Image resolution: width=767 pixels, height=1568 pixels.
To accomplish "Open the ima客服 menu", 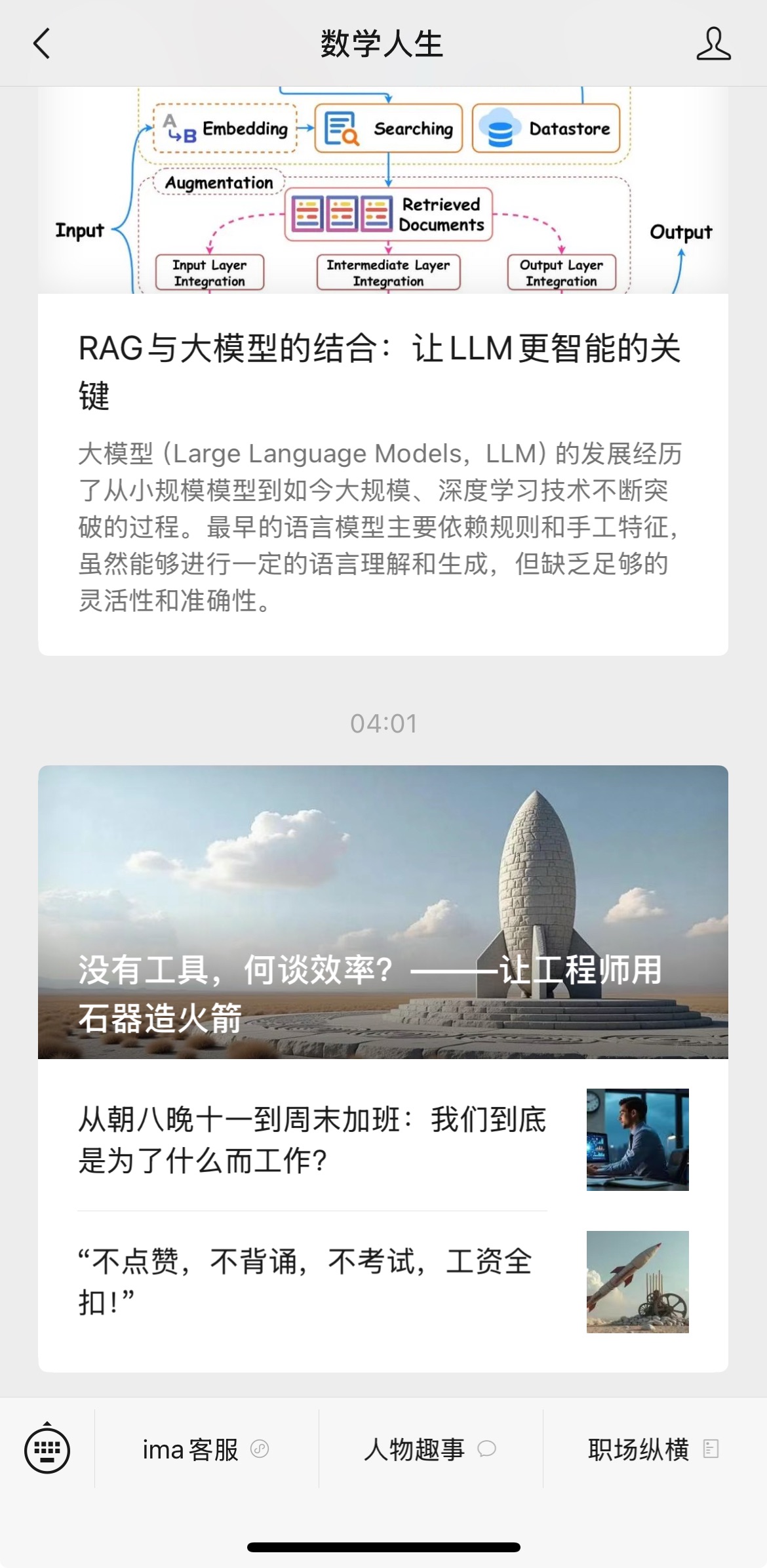I will click(x=206, y=1449).
